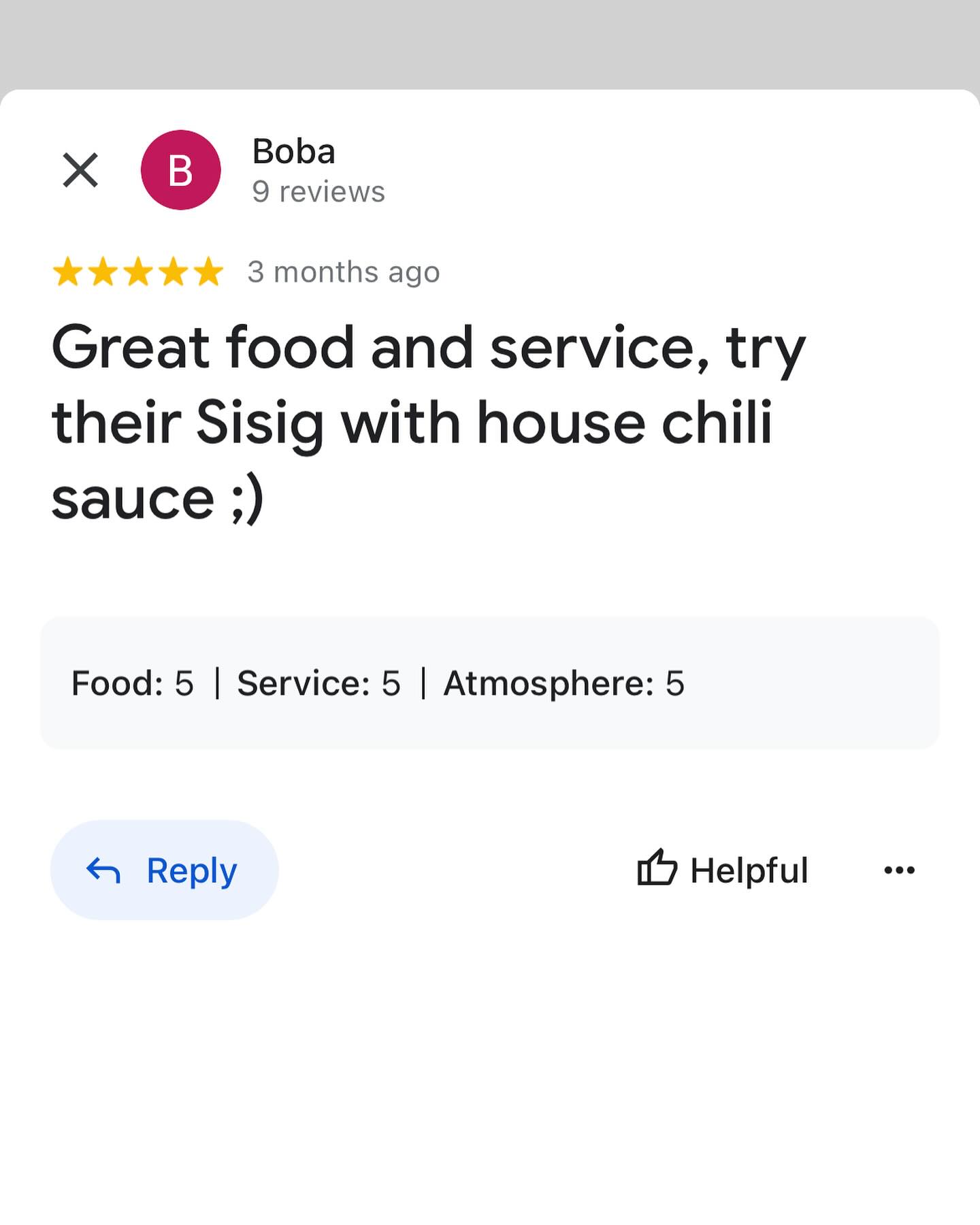Open the three-dot more options menu
980x1225 pixels.
(x=899, y=870)
